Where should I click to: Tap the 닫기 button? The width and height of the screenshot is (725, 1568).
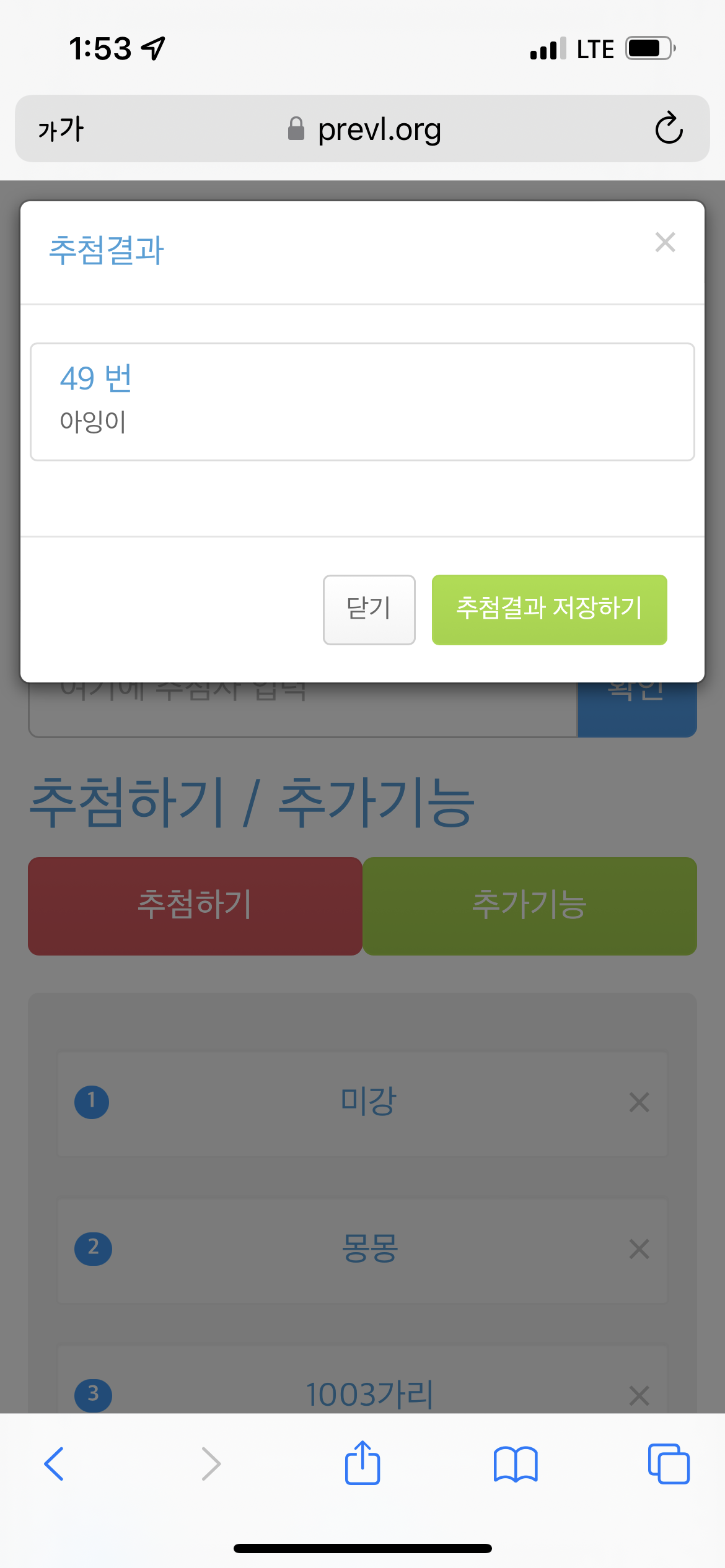pos(369,609)
